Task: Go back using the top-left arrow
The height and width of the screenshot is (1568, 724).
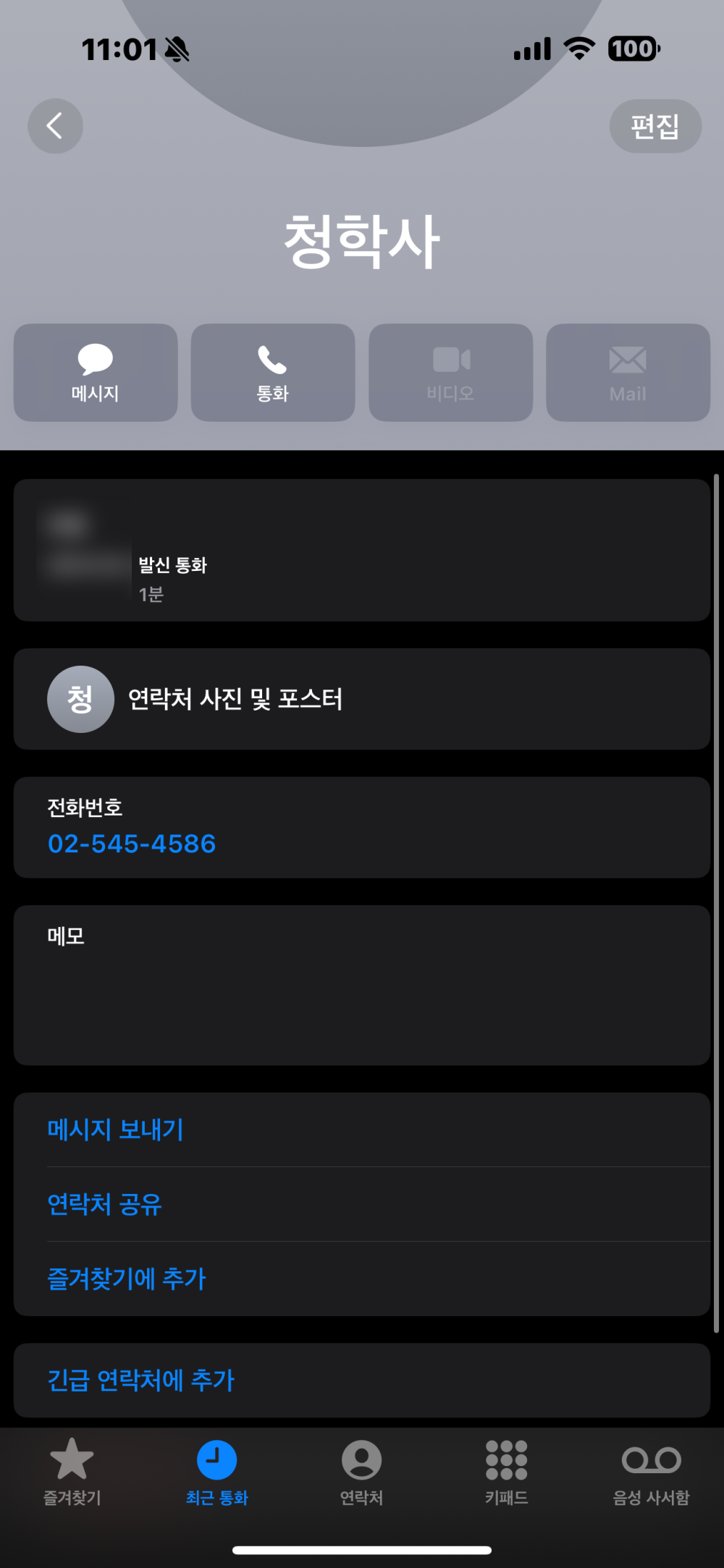Action: 55,126
